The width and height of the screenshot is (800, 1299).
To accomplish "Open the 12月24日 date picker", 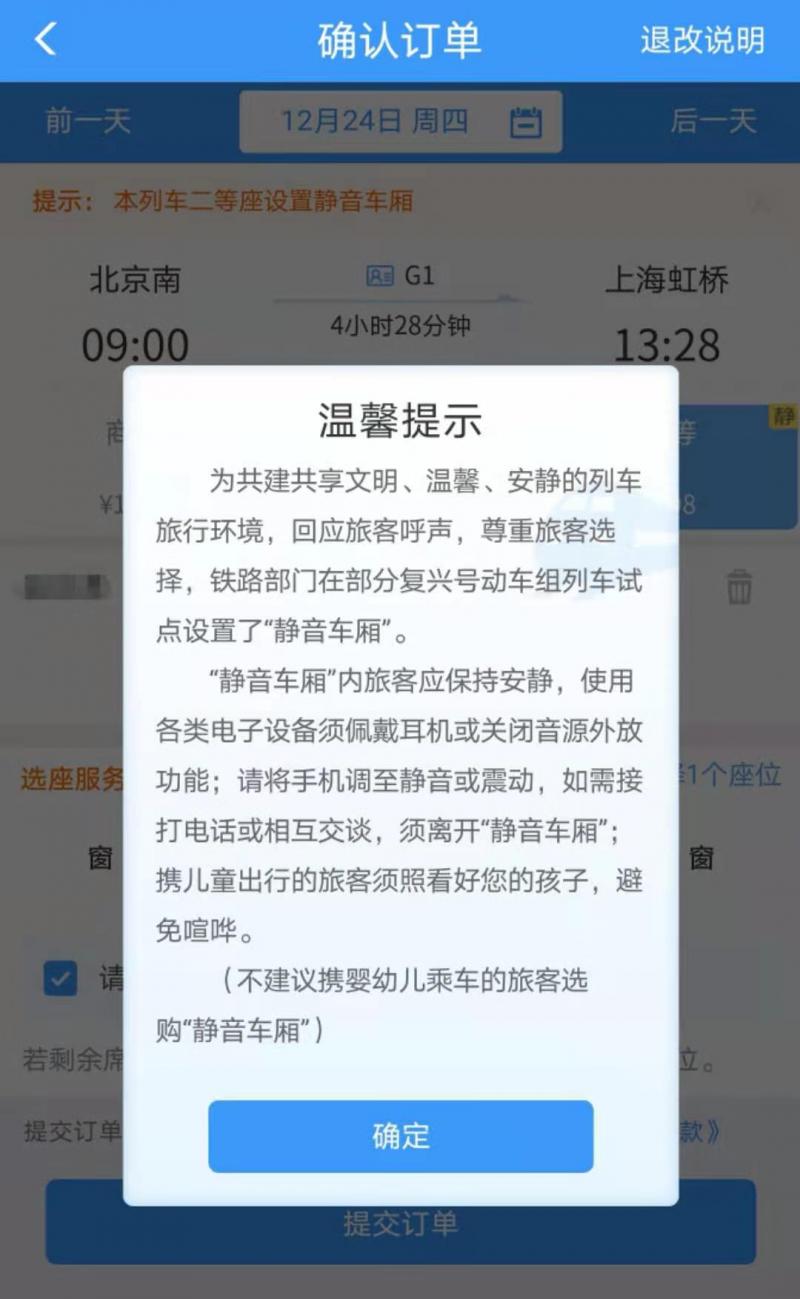I will point(400,122).
